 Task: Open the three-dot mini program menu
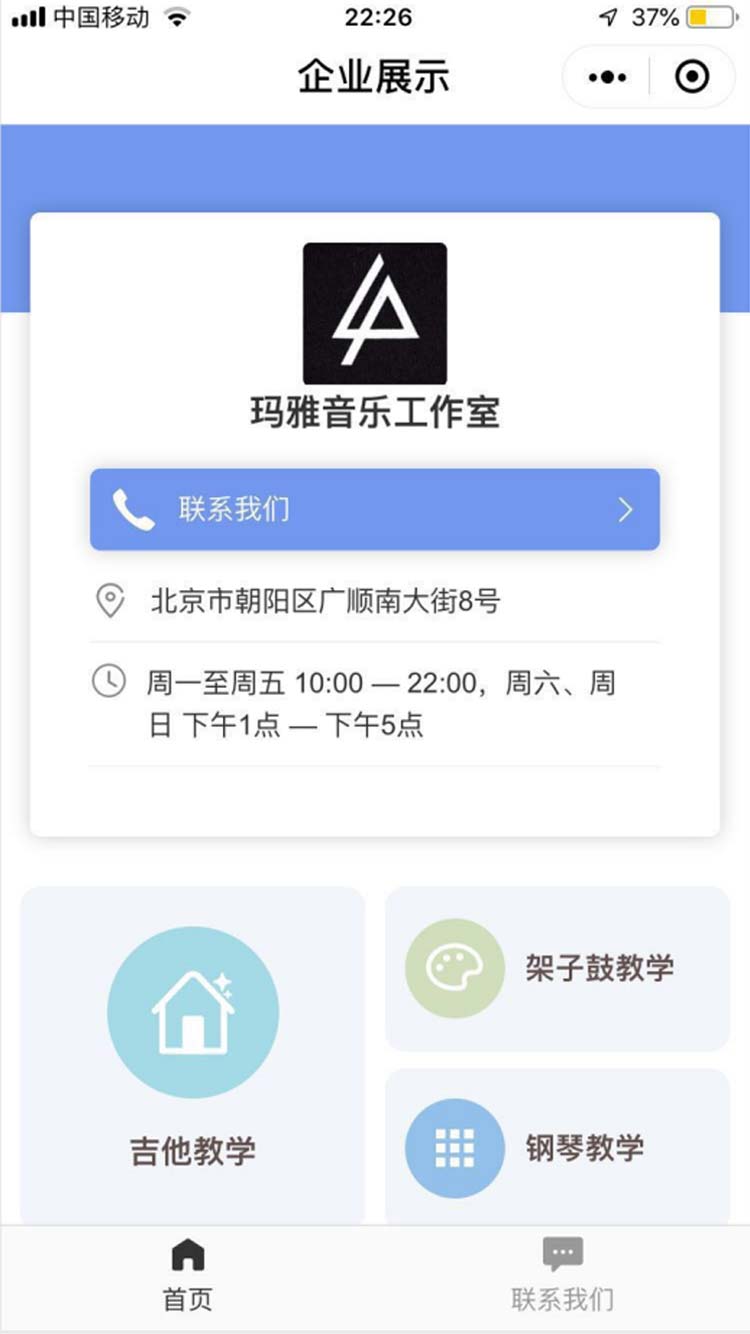604,76
